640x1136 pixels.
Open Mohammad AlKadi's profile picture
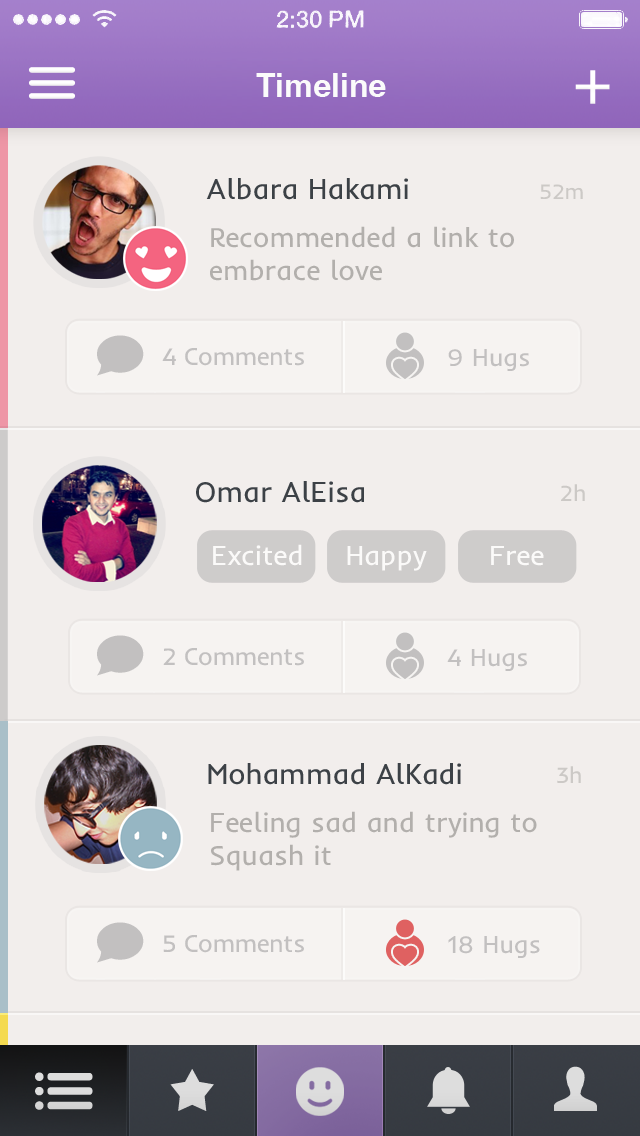pos(101,804)
